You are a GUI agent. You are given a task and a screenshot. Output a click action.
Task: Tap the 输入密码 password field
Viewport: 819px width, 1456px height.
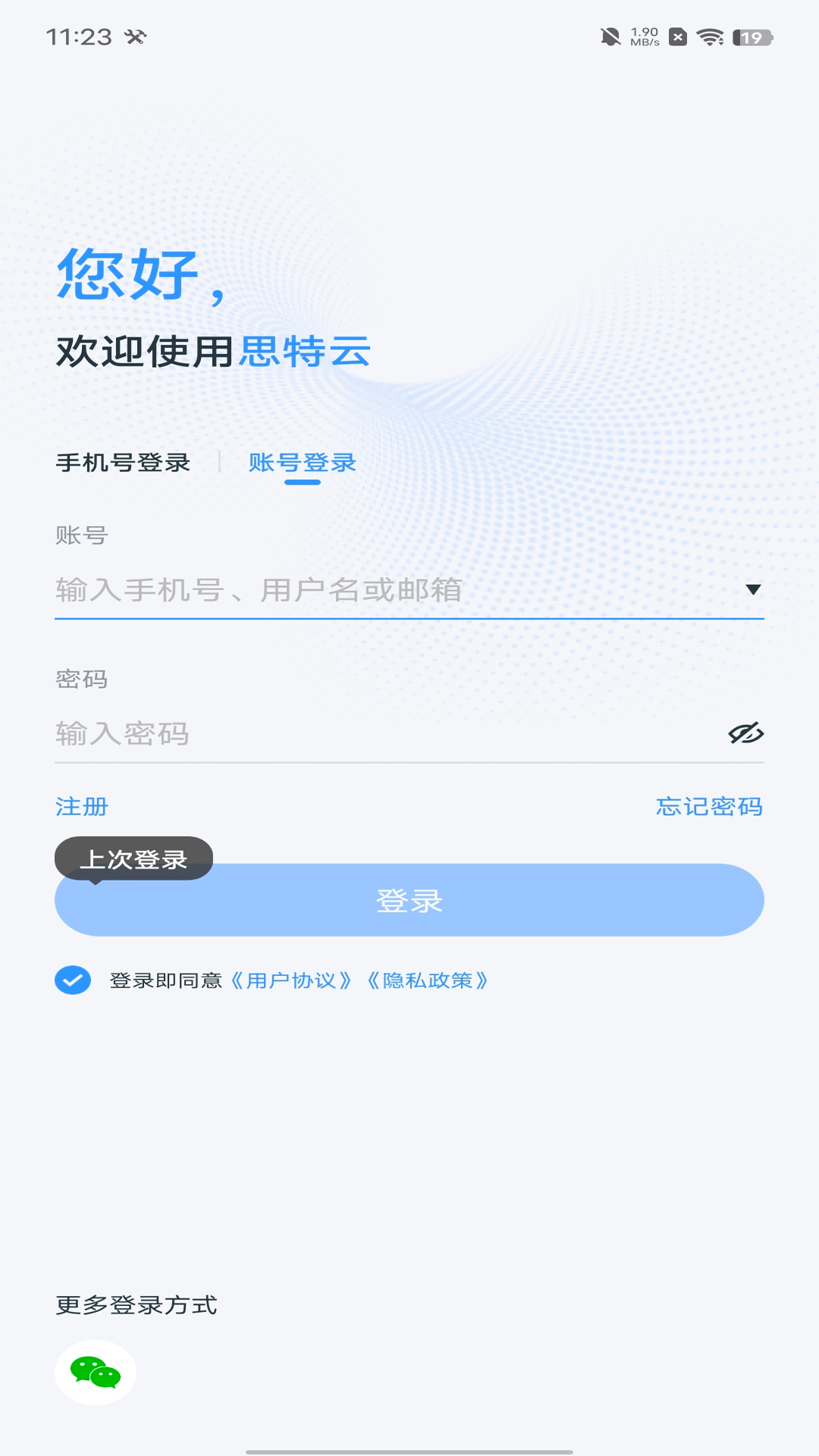[379, 734]
